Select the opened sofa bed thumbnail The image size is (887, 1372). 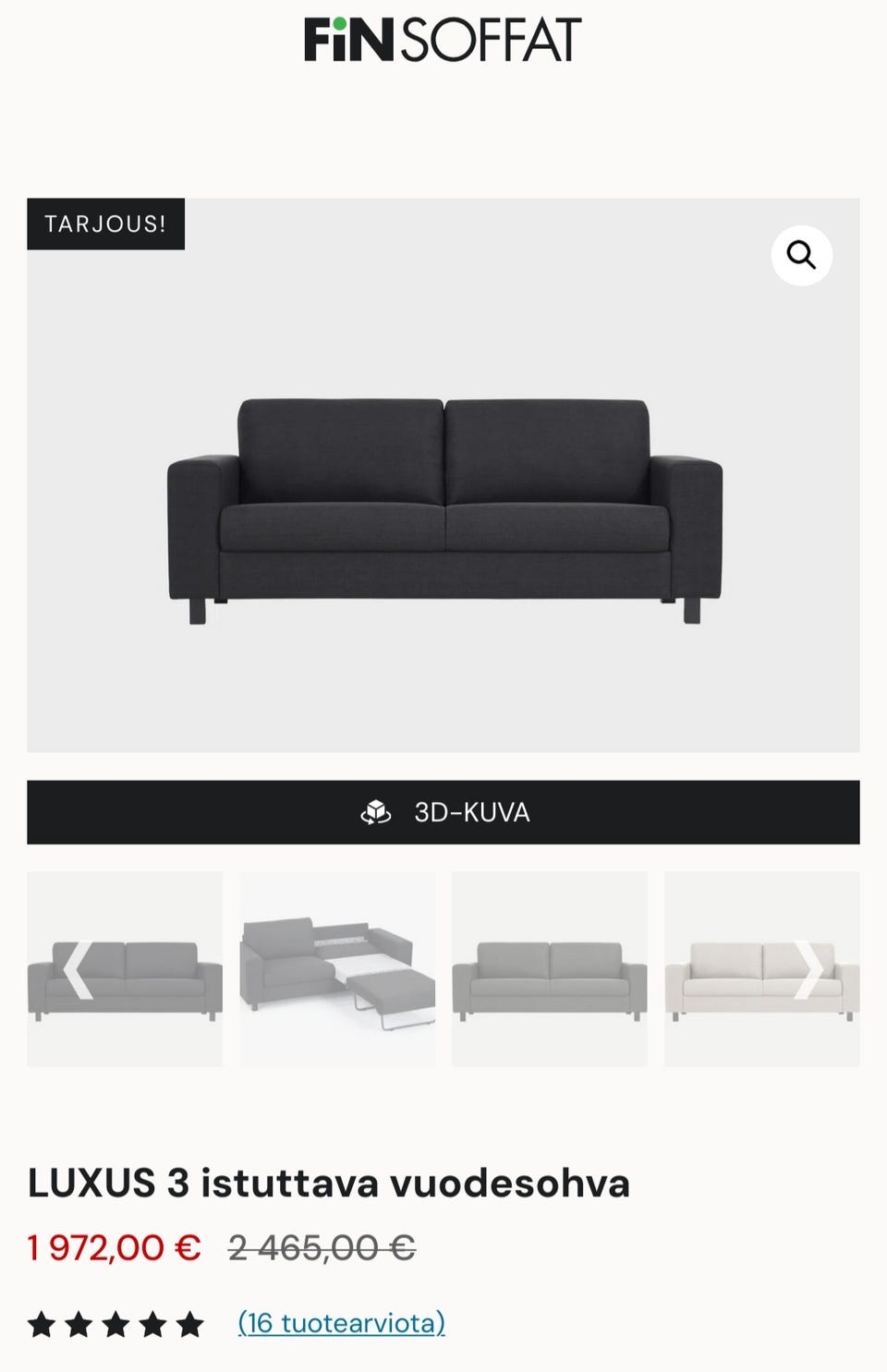coord(337,969)
